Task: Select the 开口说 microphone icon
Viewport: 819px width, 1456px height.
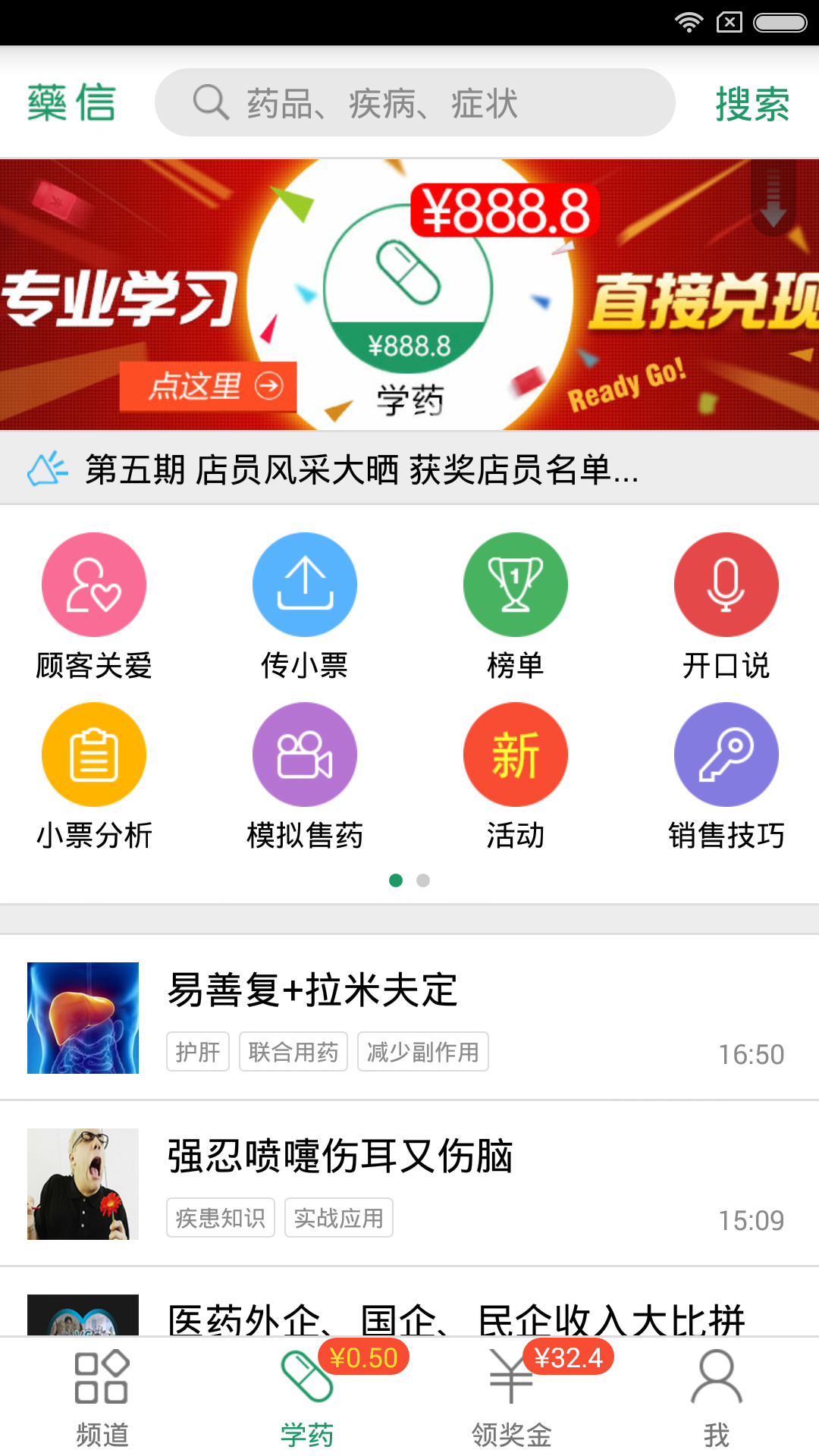Action: pyautogui.click(x=726, y=583)
